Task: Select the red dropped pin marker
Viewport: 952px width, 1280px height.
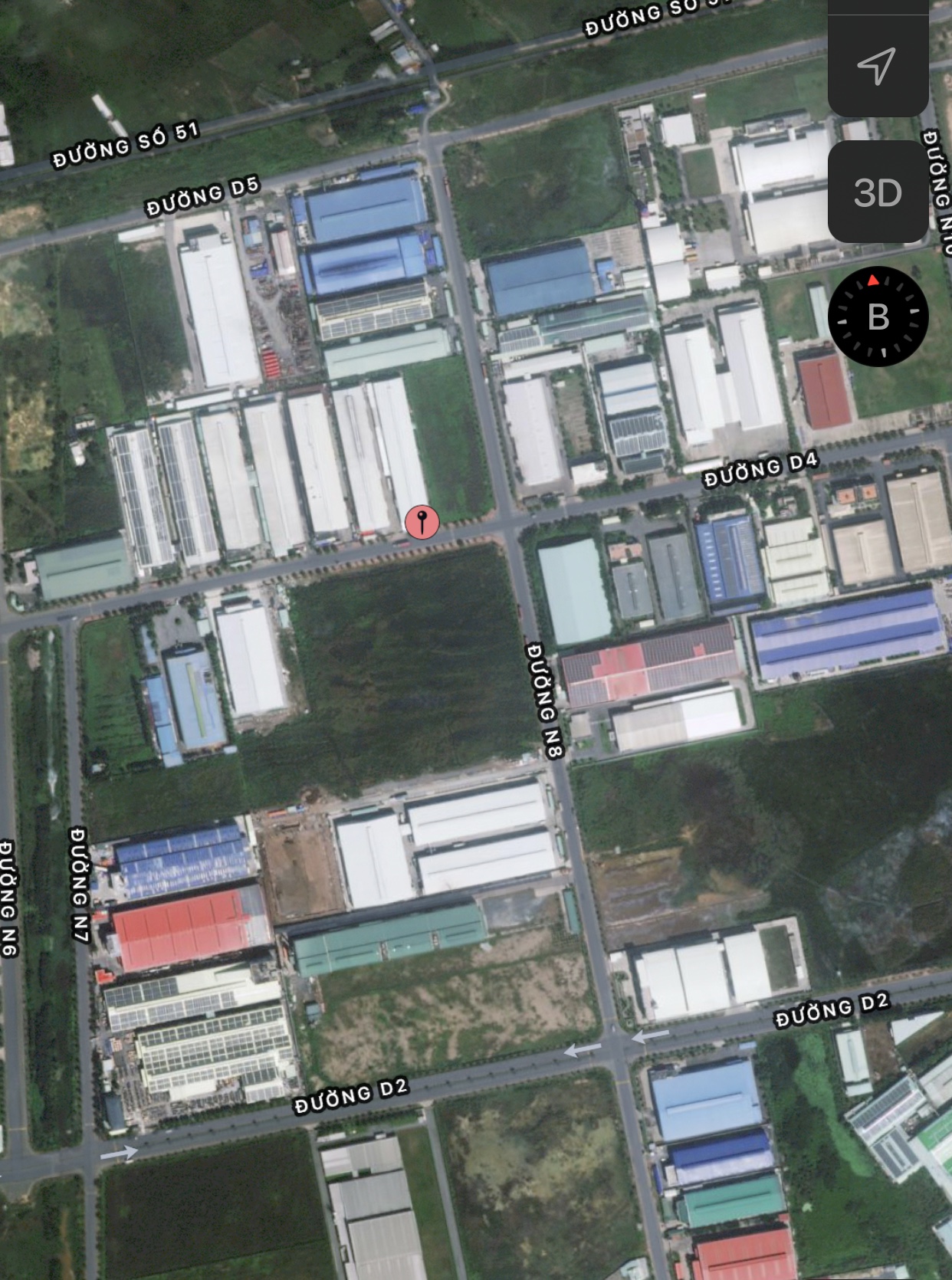Action: pyautogui.click(x=422, y=522)
